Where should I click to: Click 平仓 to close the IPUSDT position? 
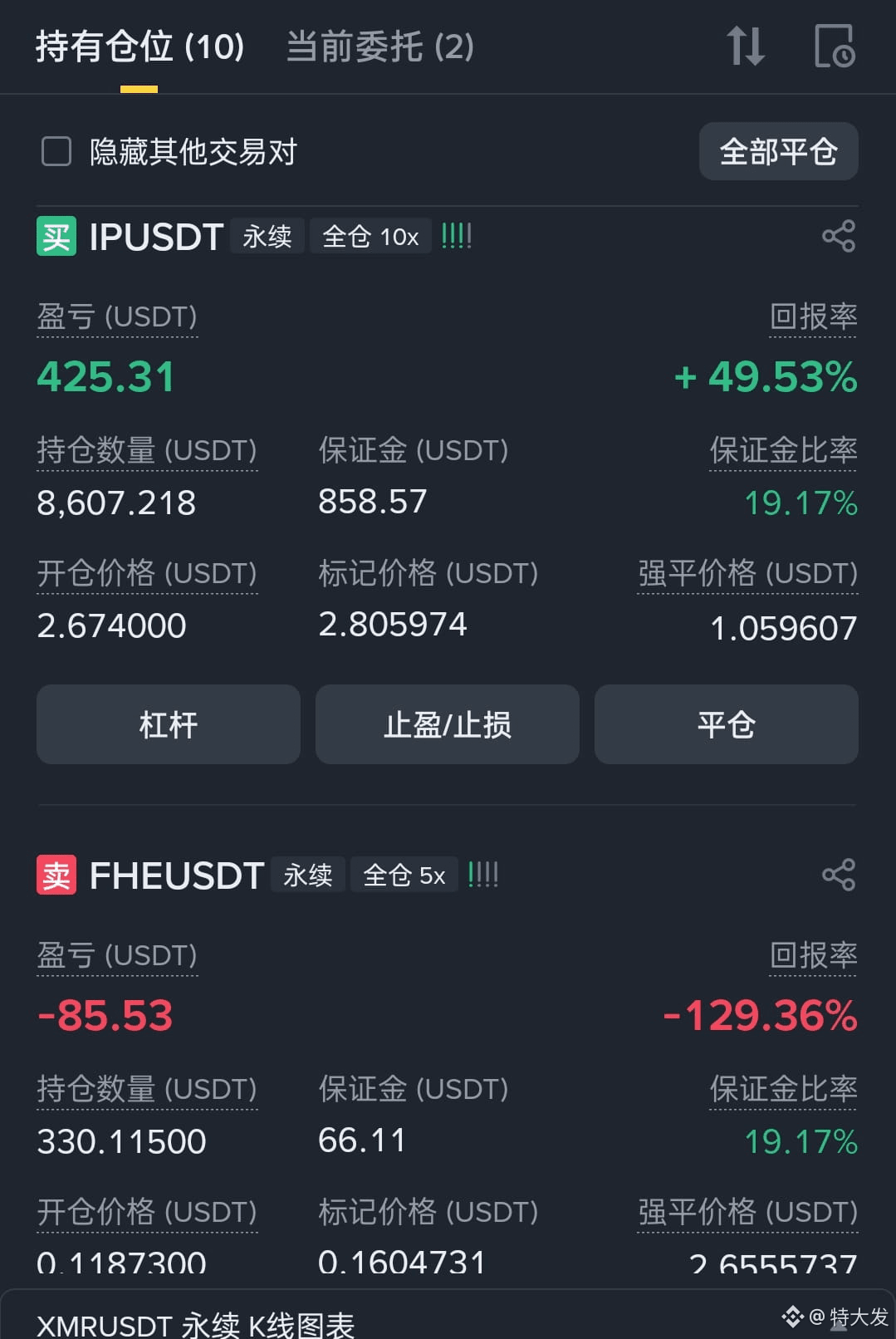point(726,724)
